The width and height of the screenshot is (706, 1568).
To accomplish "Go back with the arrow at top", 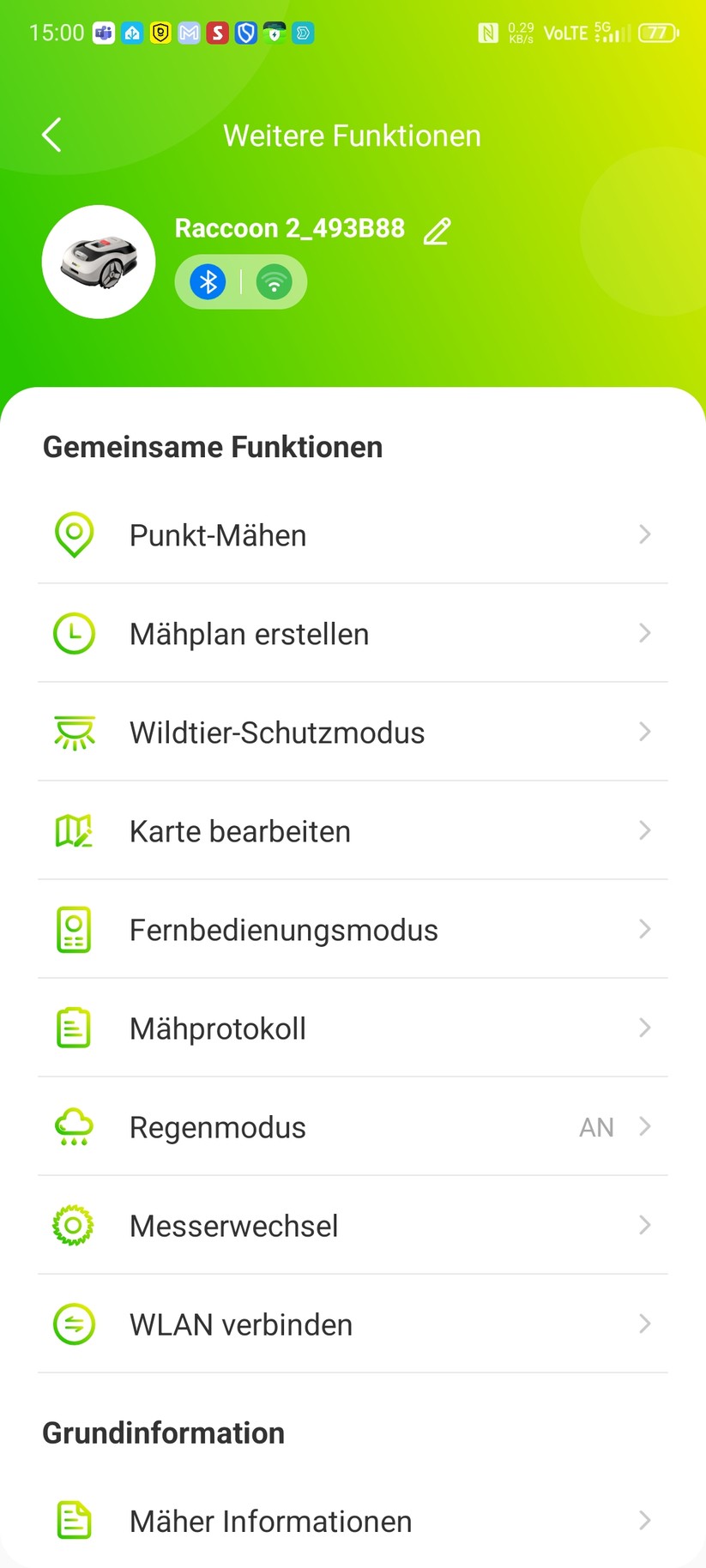I will [x=51, y=135].
